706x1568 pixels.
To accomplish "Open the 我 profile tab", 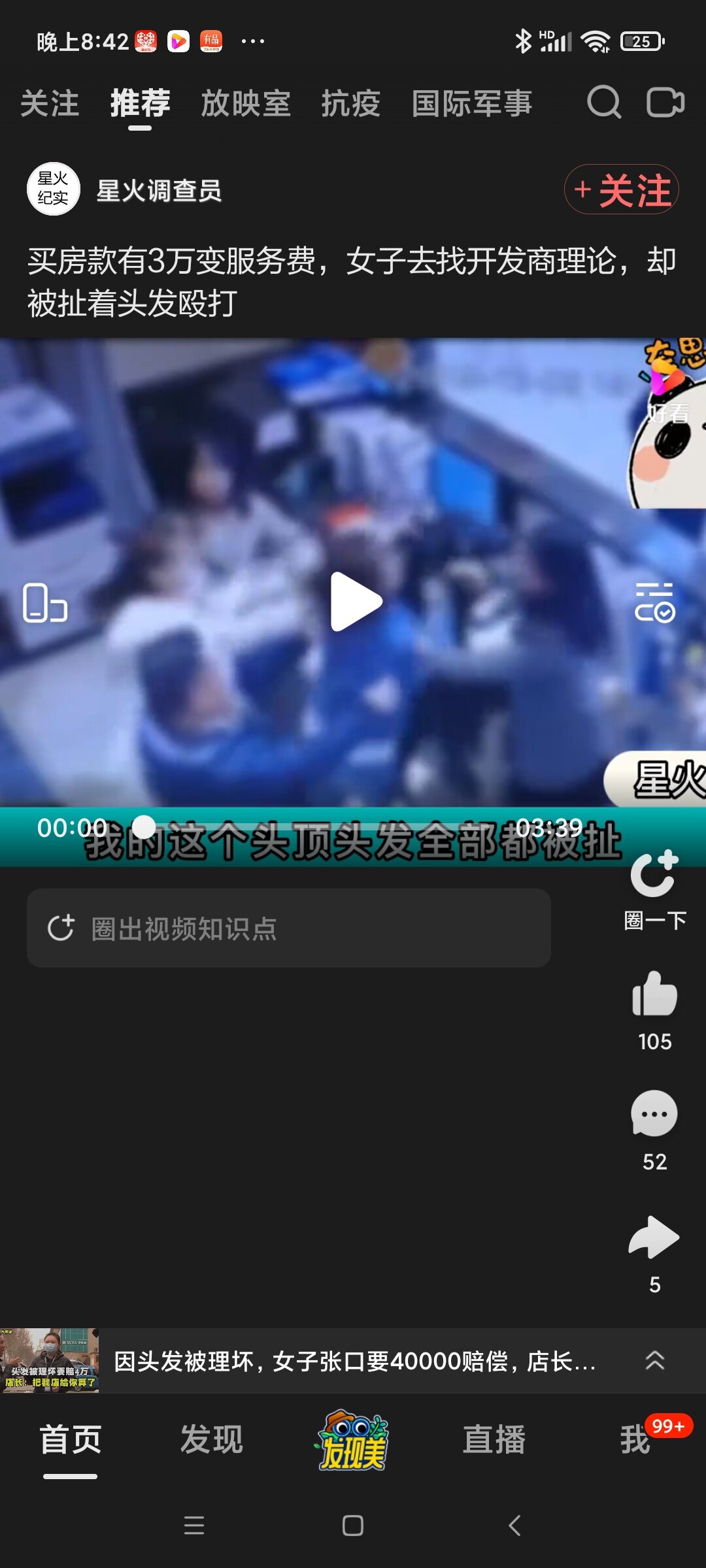I will 635,1440.
